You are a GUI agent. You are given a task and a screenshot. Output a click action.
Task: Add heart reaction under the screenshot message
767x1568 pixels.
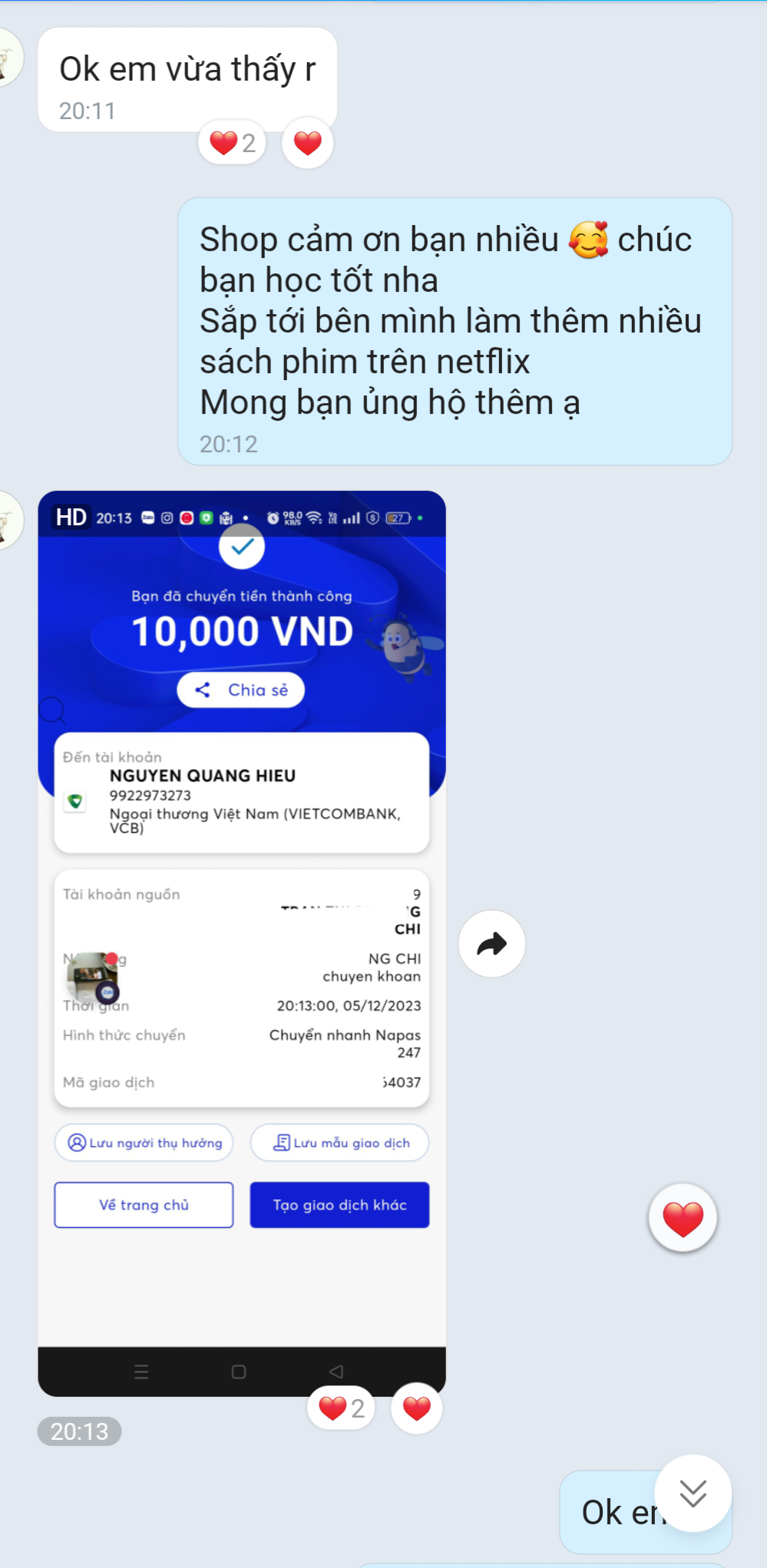point(417,1408)
